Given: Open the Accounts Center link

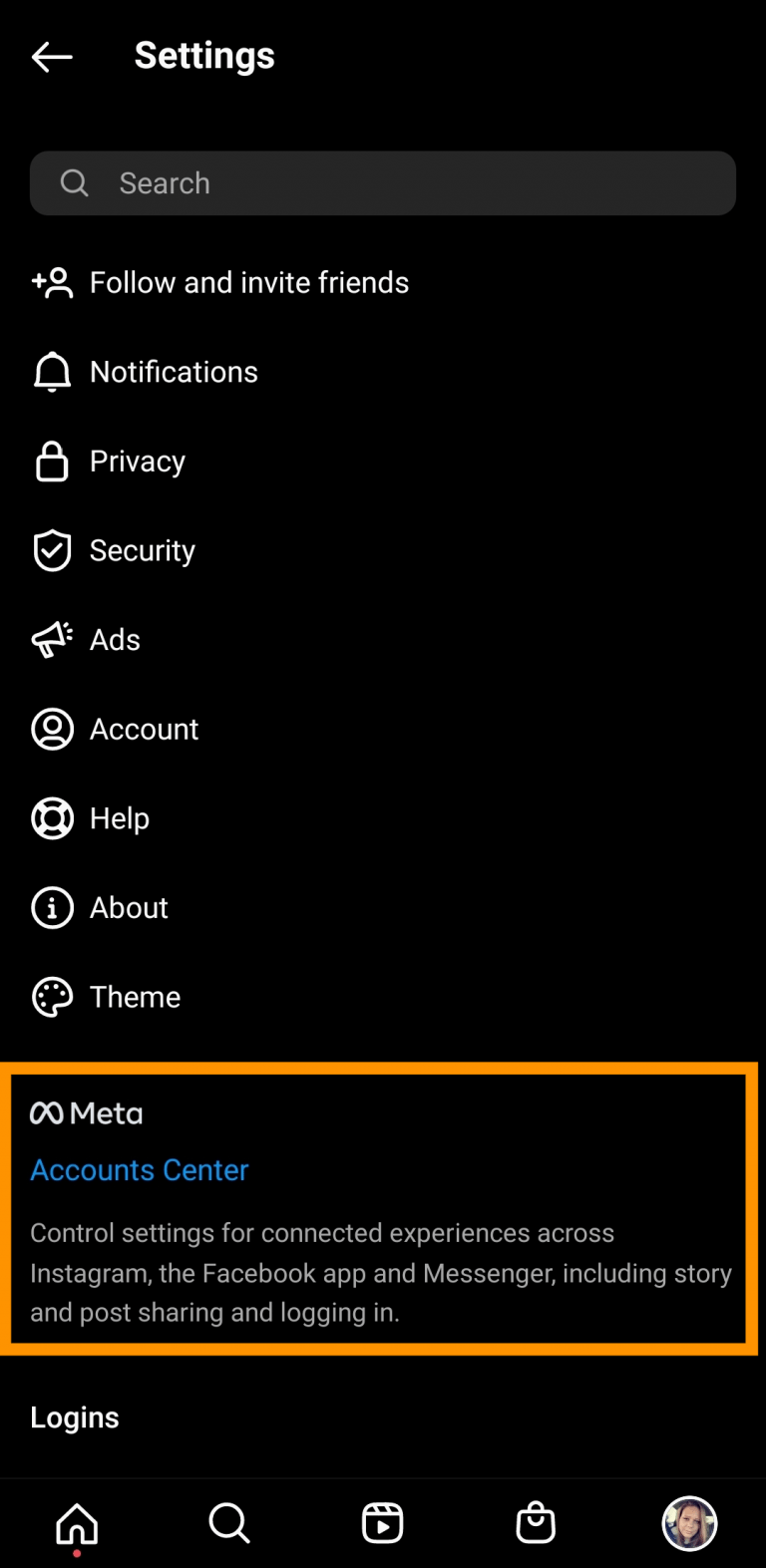Looking at the screenshot, I should click(140, 1170).
